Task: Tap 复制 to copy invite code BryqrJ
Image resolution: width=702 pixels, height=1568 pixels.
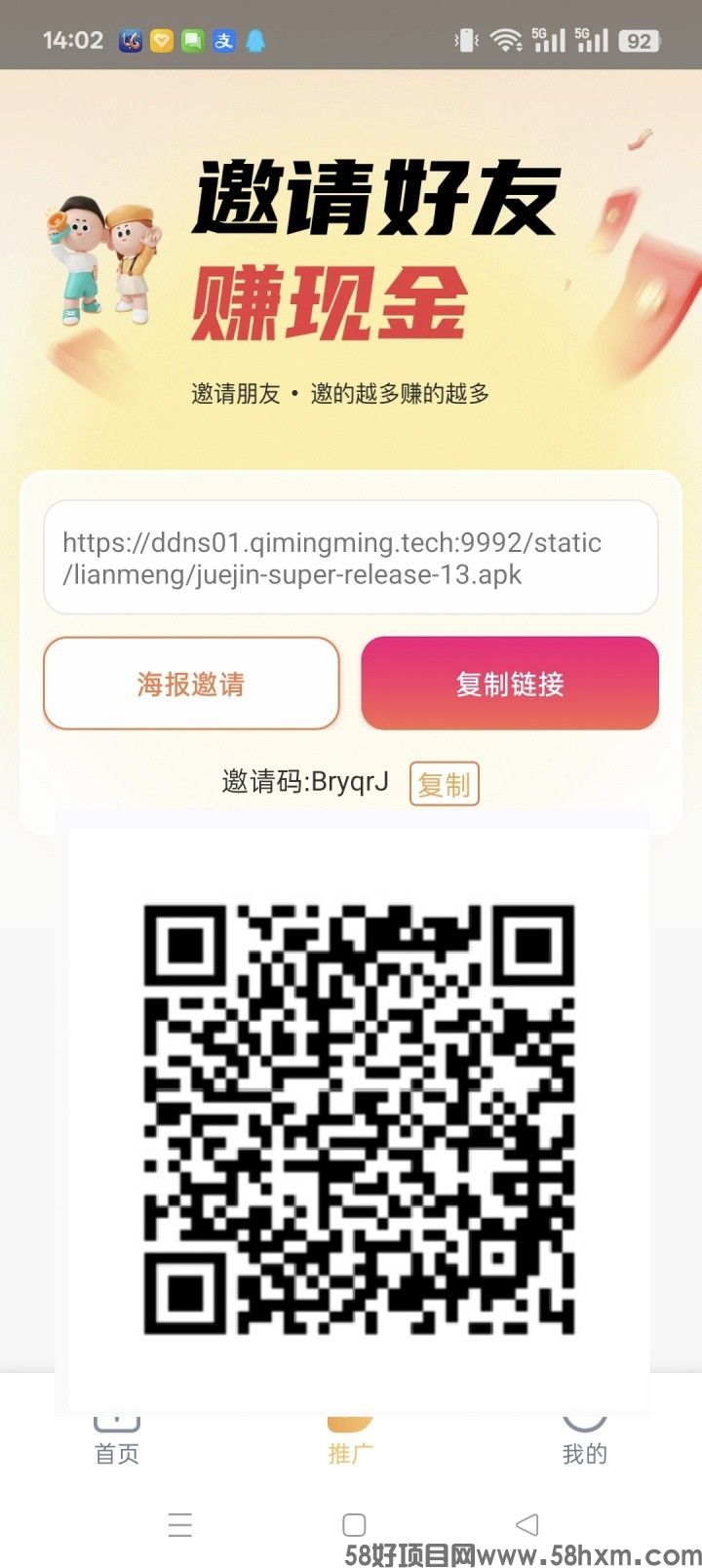Action: pos(444,783)
